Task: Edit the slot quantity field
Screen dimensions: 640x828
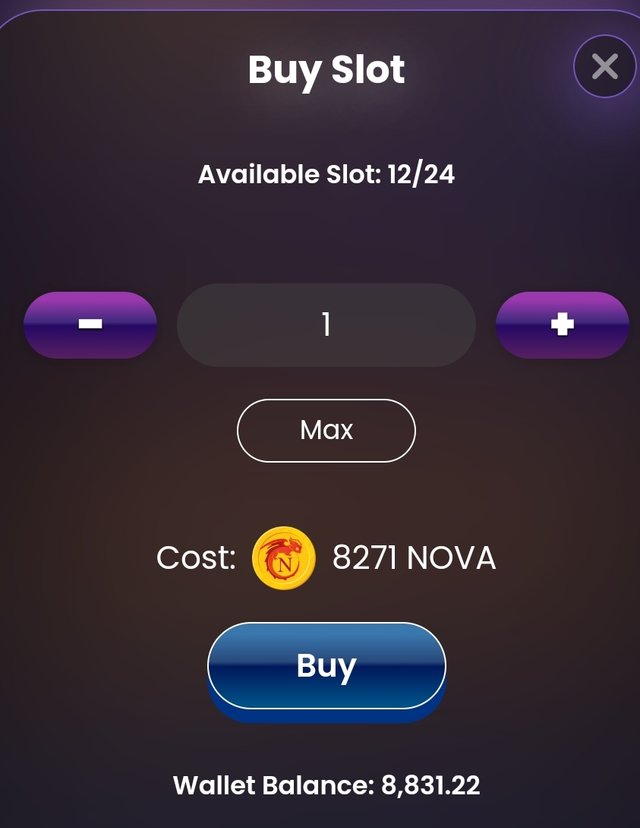Action: (x=326, y=324)
